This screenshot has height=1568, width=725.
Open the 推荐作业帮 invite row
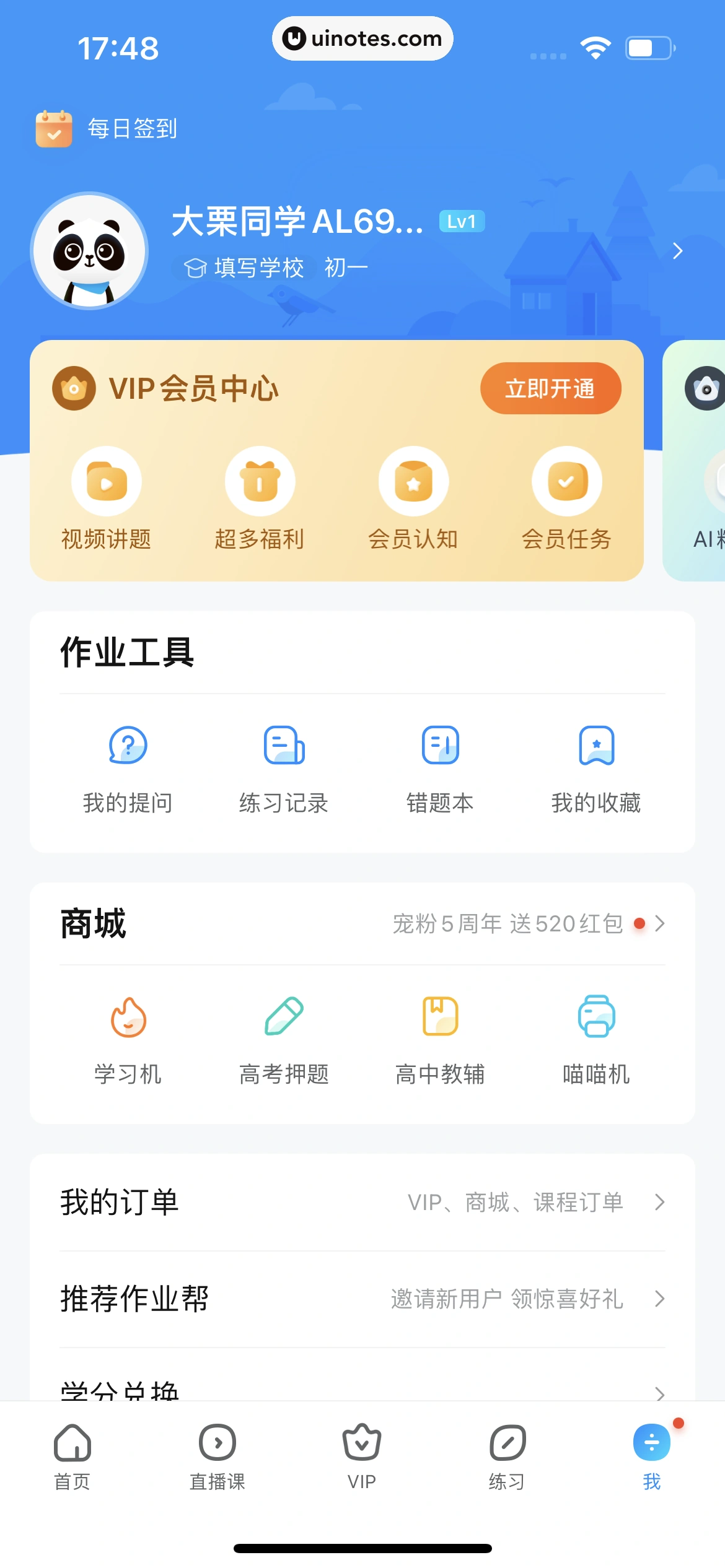pyautogui.click(x=362, y=1299)
